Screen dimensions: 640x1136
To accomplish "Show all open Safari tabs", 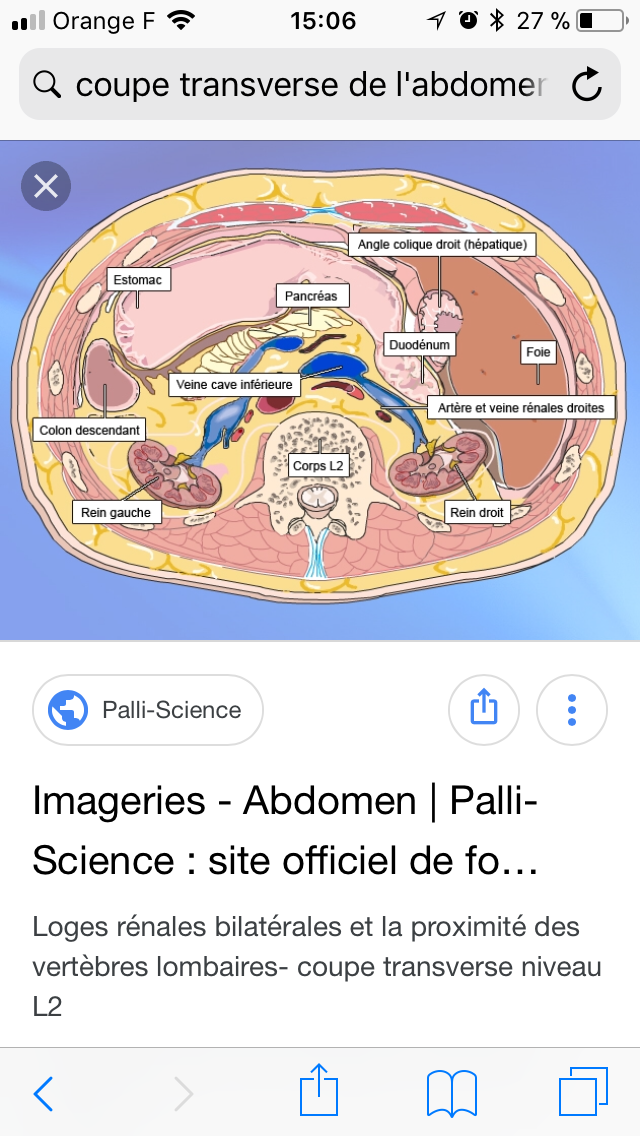I will 582,1093.
